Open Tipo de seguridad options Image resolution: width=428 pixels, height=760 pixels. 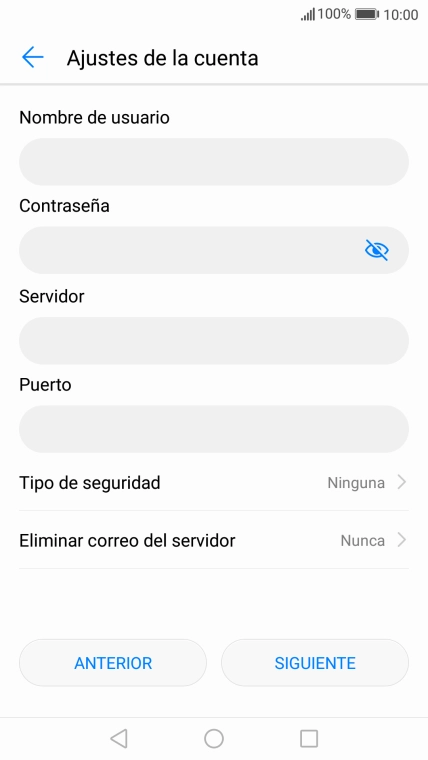(214, 483)
